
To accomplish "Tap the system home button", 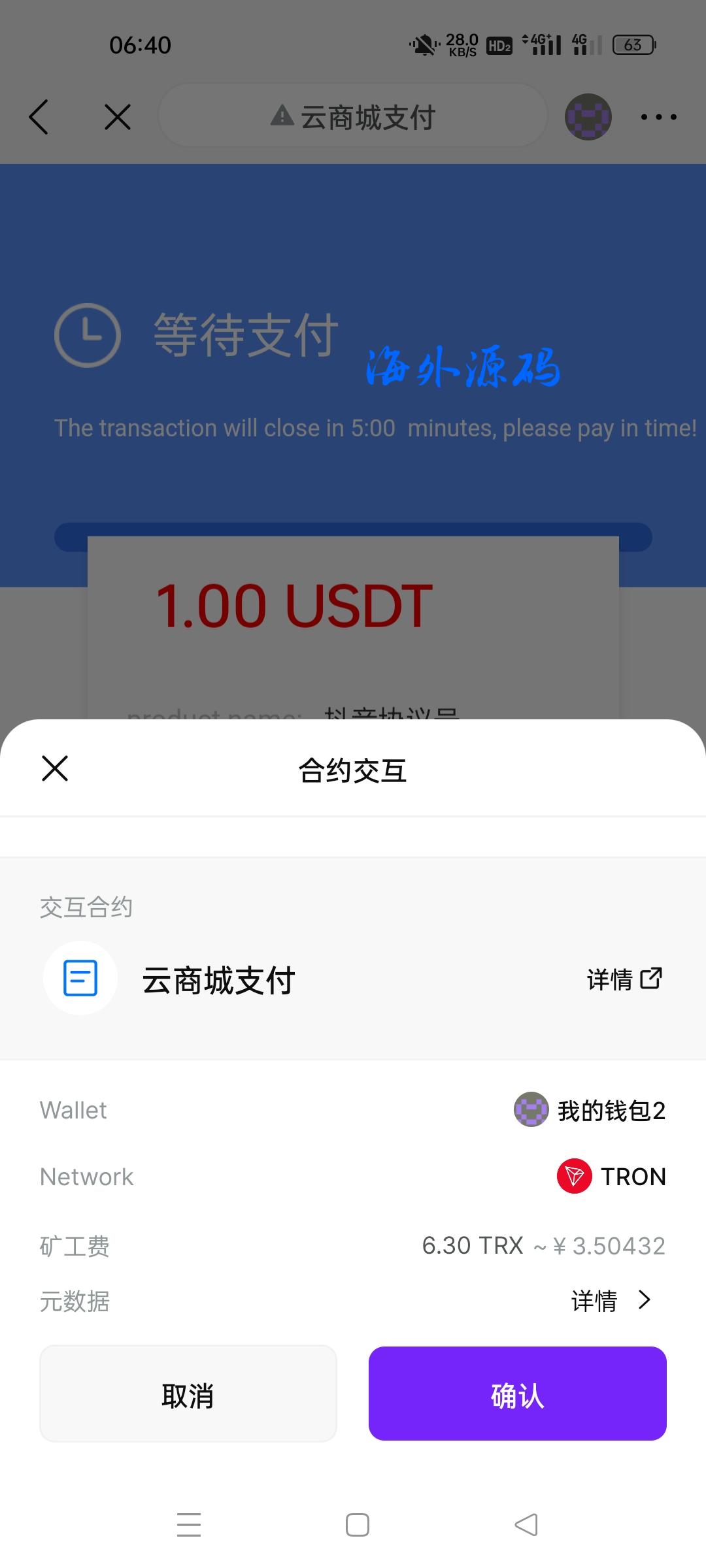I will [x=357, y=1525].
